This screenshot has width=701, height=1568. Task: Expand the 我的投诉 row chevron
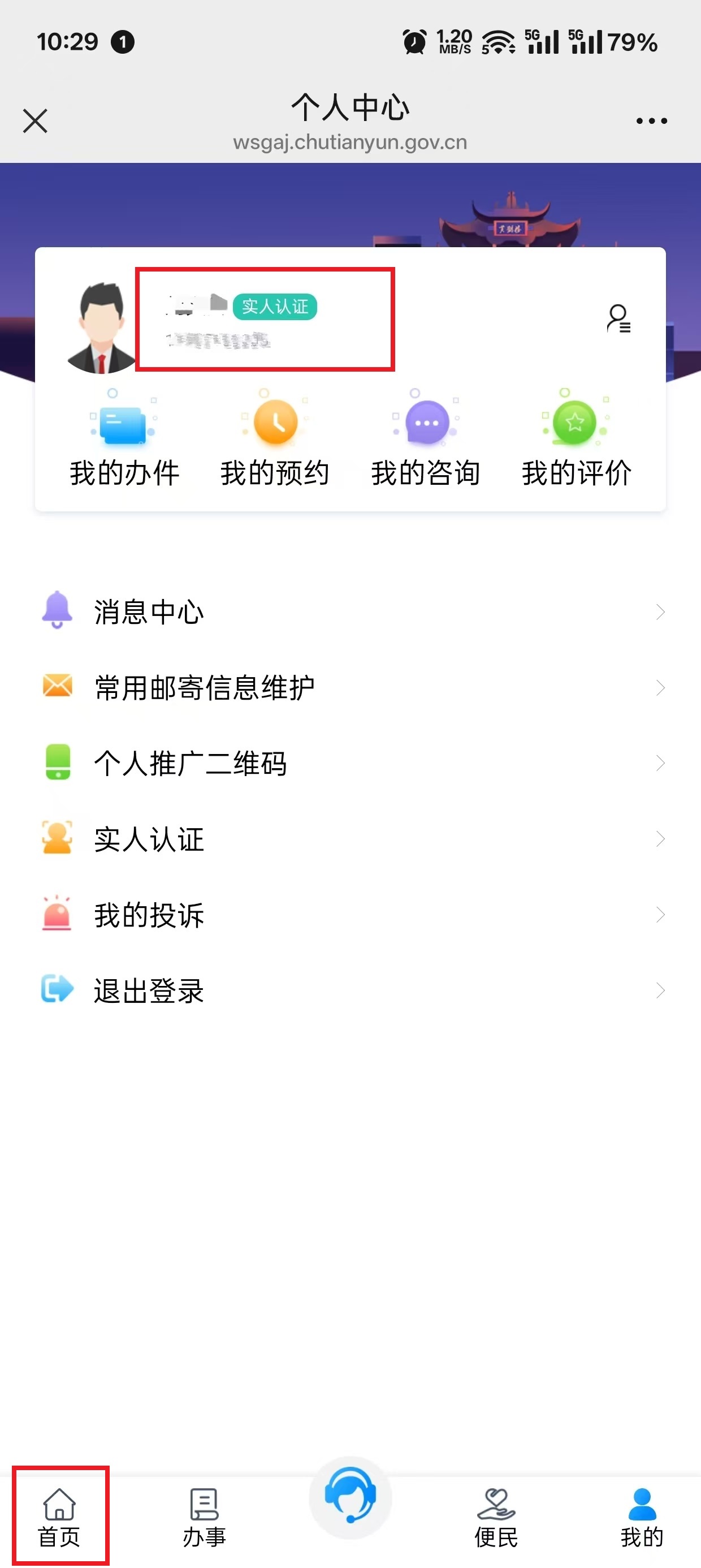point(660,914)
